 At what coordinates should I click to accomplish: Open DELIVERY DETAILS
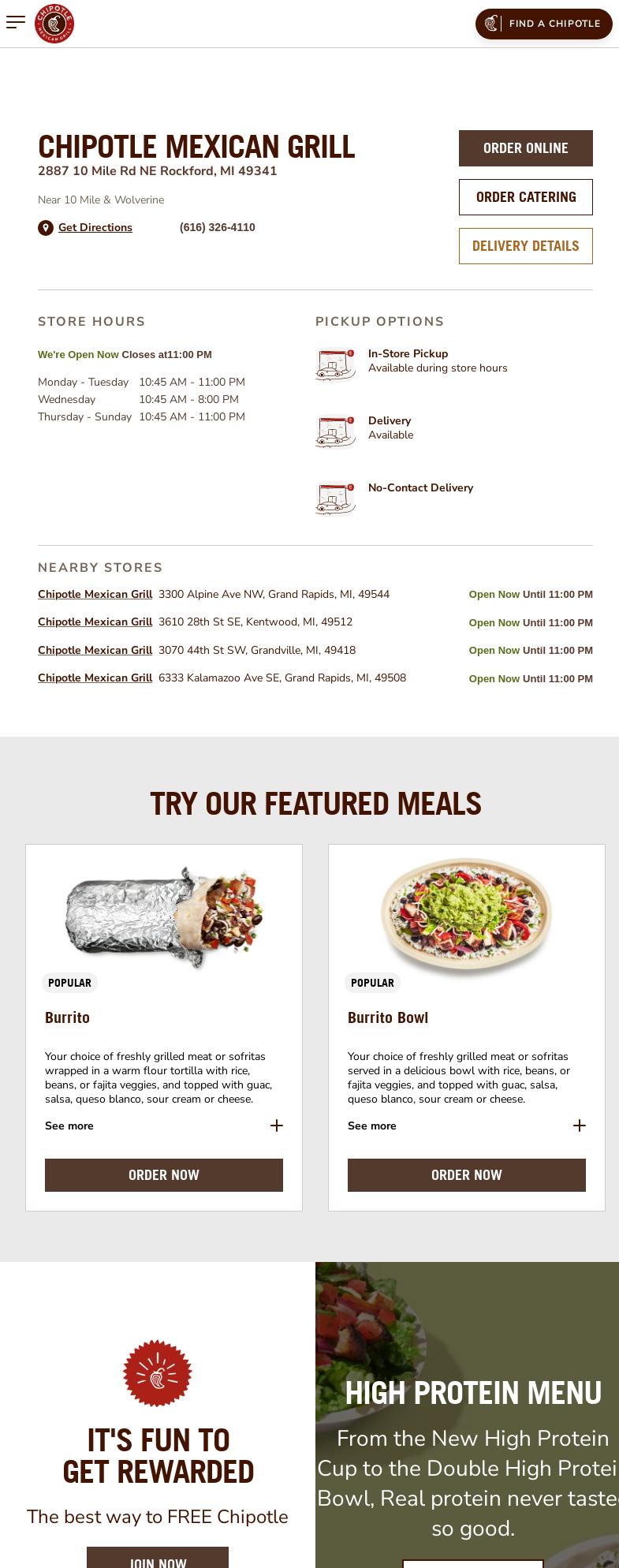pos(525,245)
